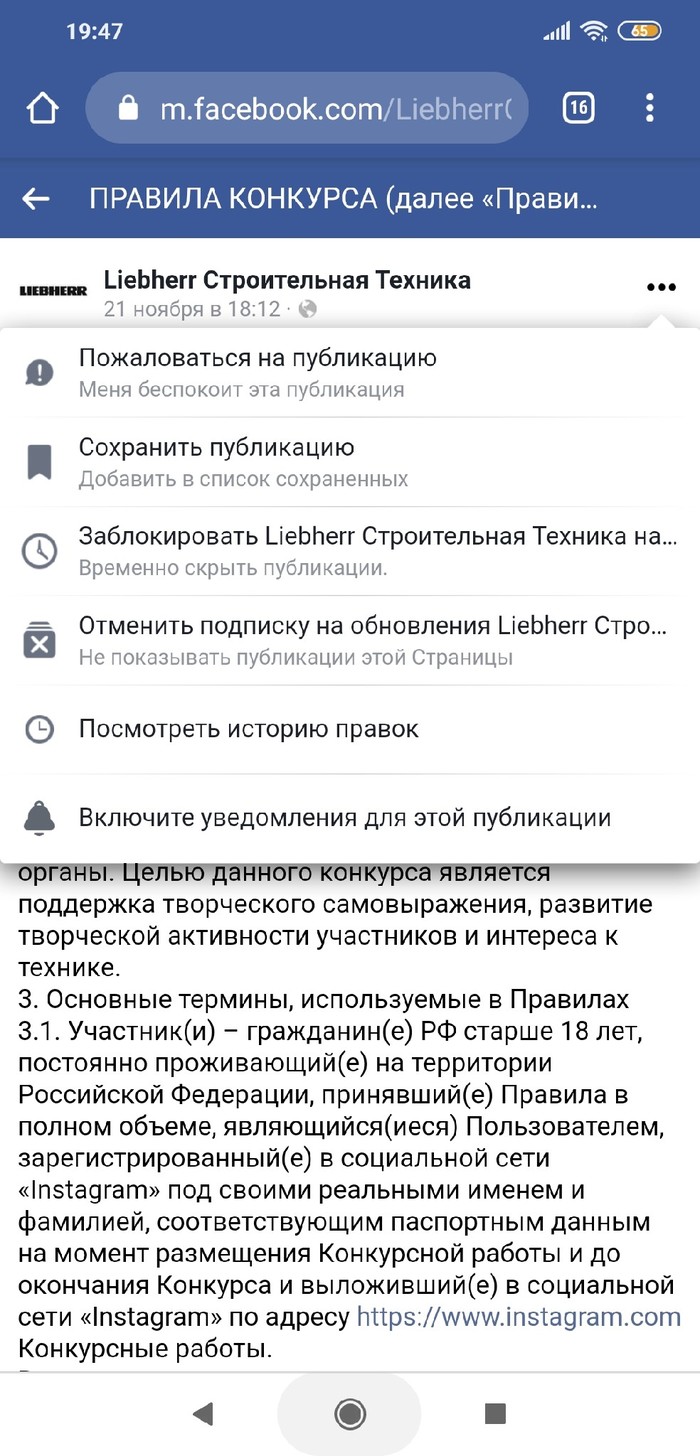700x1456 pixels.
Task: Open the tab switcher showing 16 tabs
Action: coord(578,108)
